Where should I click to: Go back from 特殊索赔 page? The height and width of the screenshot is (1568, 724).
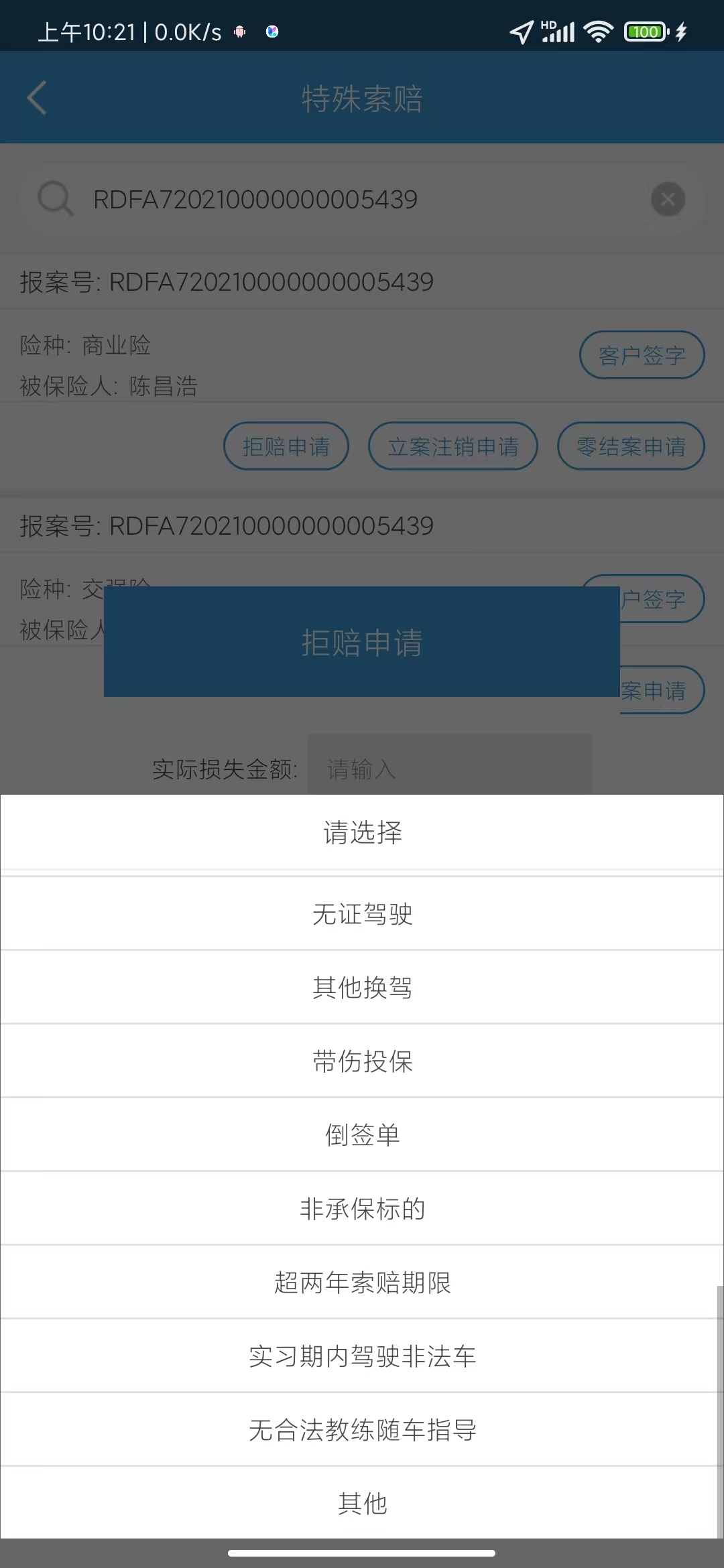click(37, 98)
